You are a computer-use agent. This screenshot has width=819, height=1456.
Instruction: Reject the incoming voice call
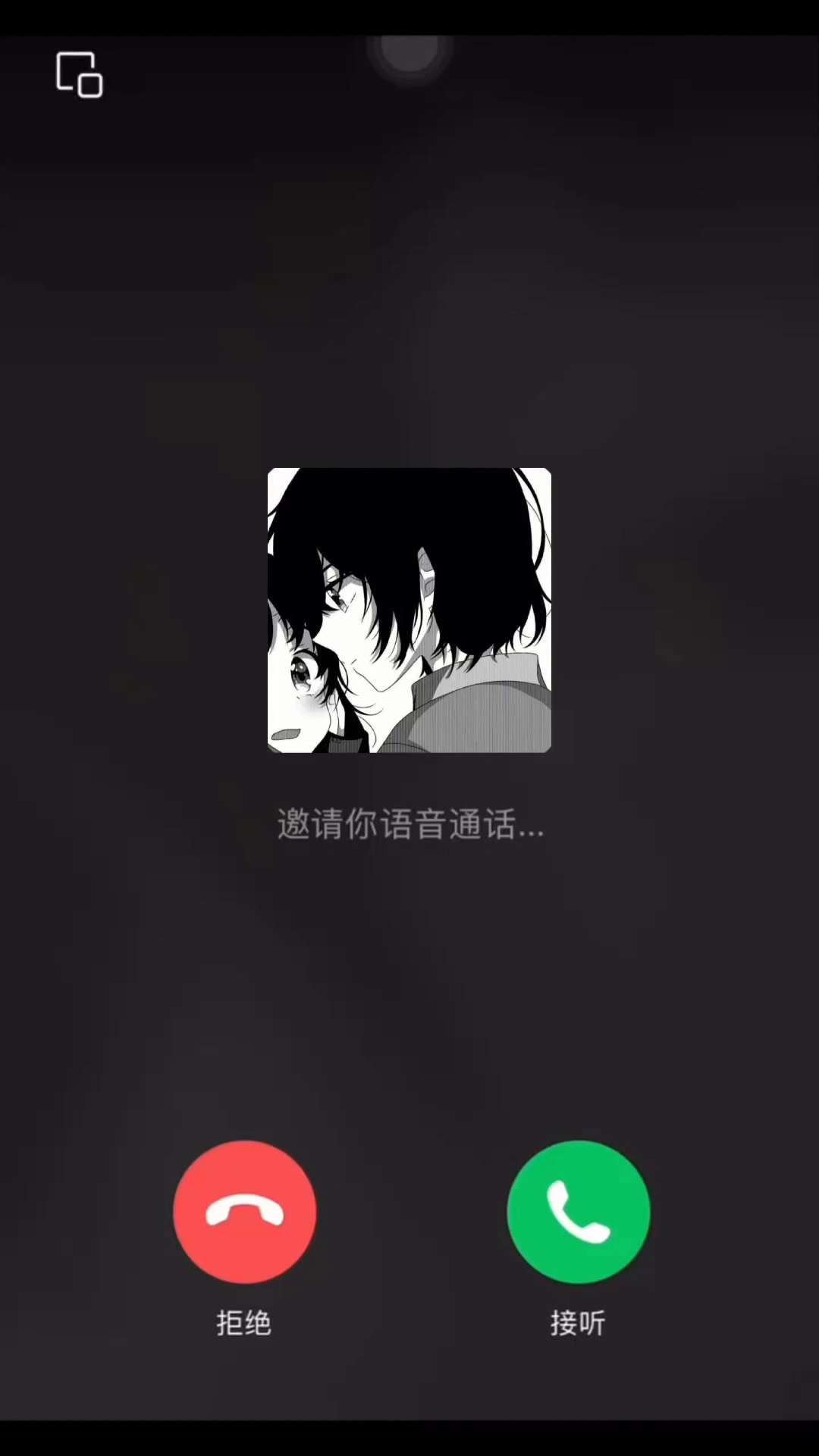(244, 1211)
